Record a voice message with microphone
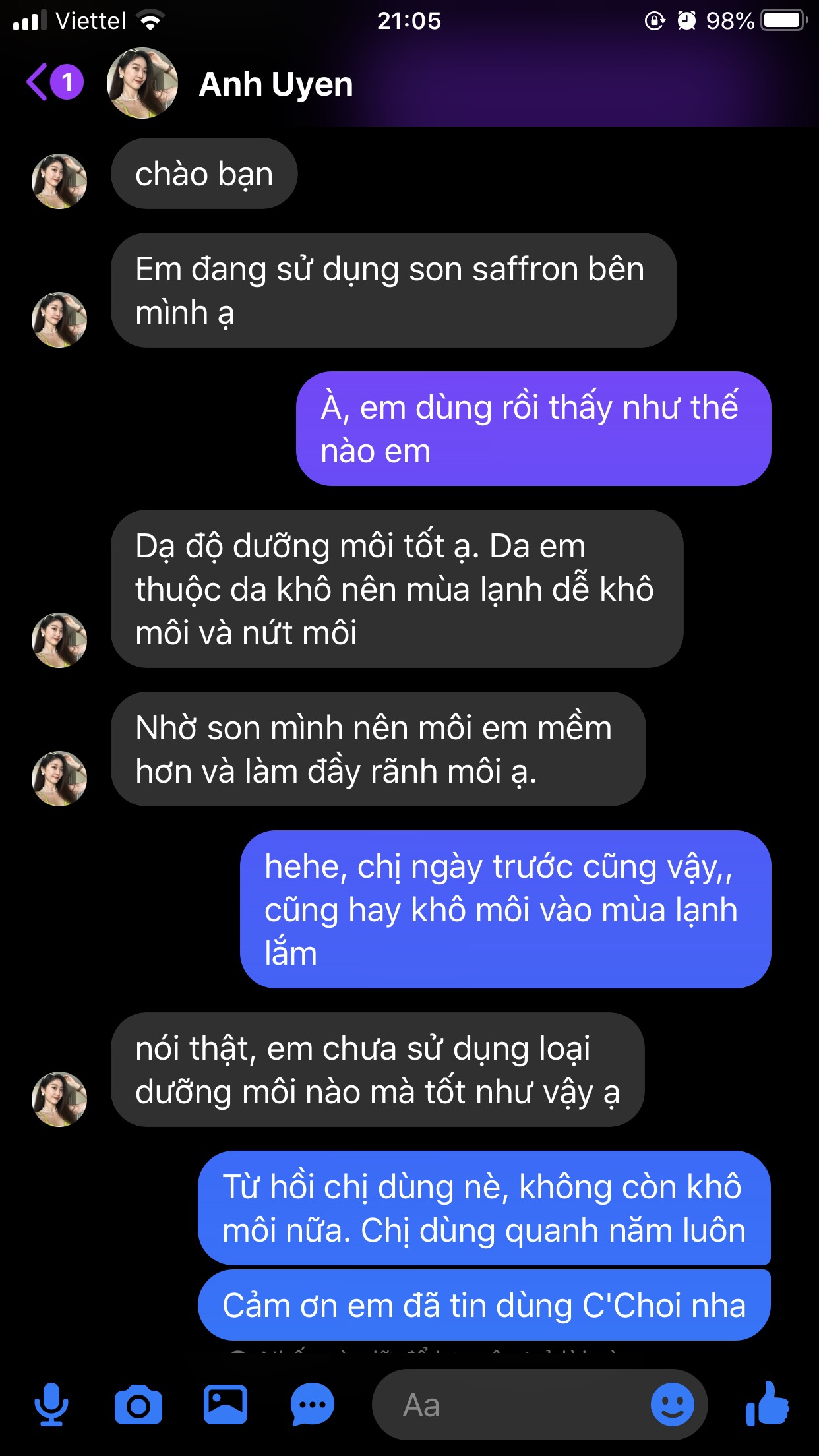819x1456 pixels. point(51,1405)
